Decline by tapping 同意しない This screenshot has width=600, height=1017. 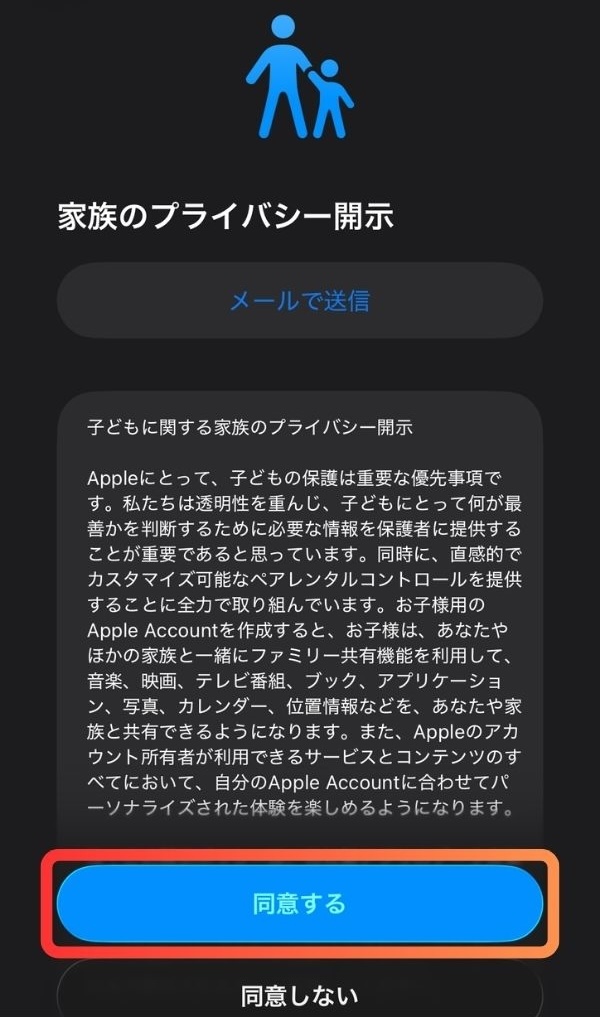pos(299,994)
